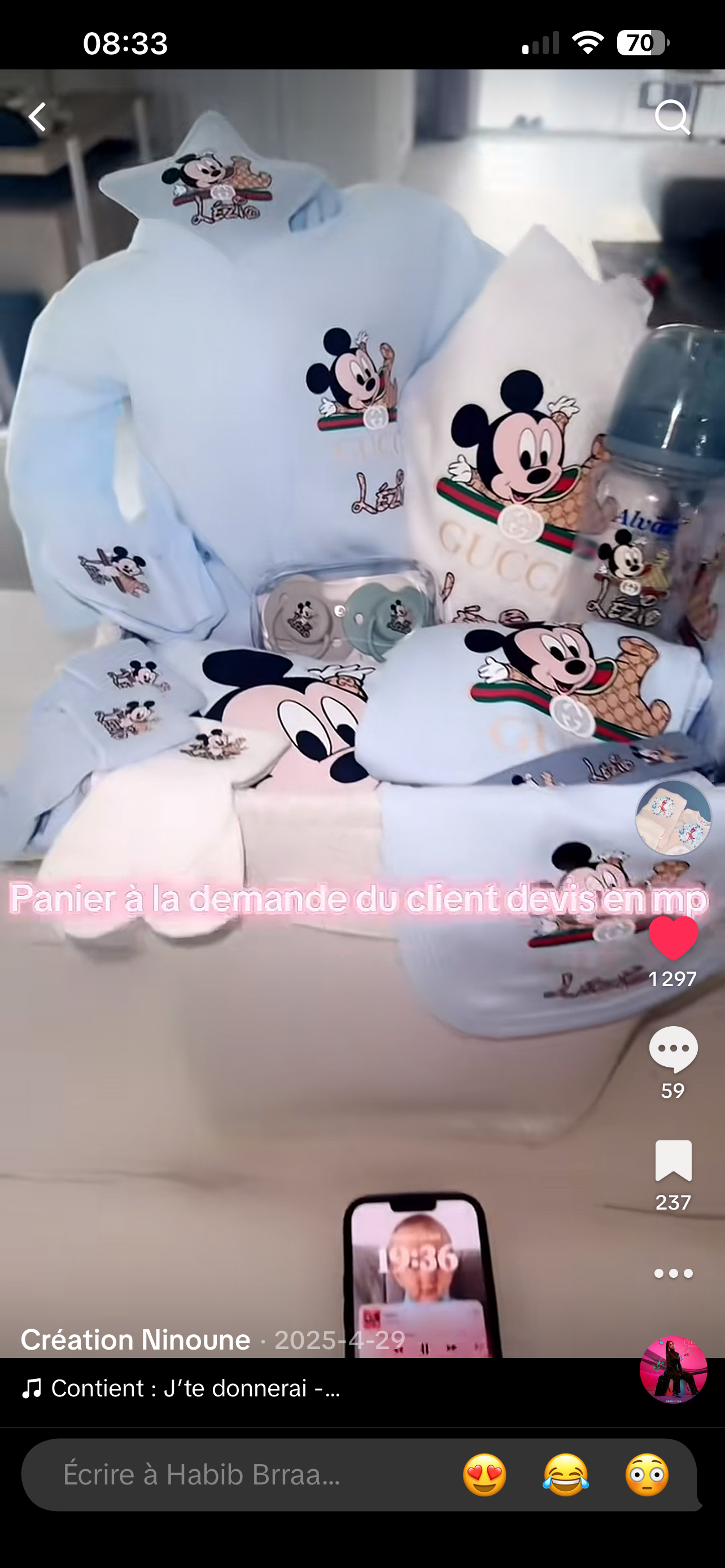Send the flushed face emoji reaction
The image size is (725, 1568).
click(647, 1474)
